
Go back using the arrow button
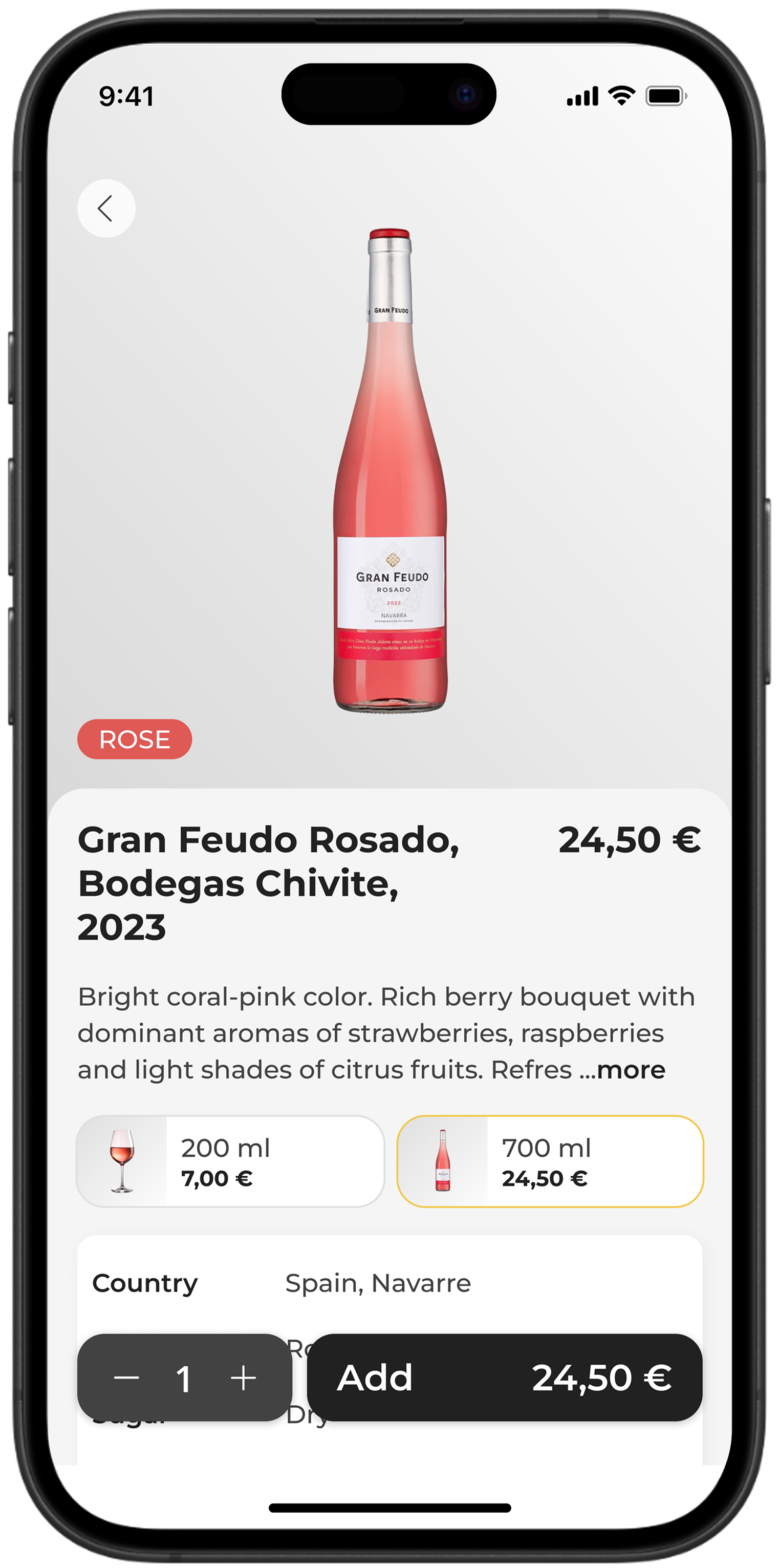tap(106, 208)
